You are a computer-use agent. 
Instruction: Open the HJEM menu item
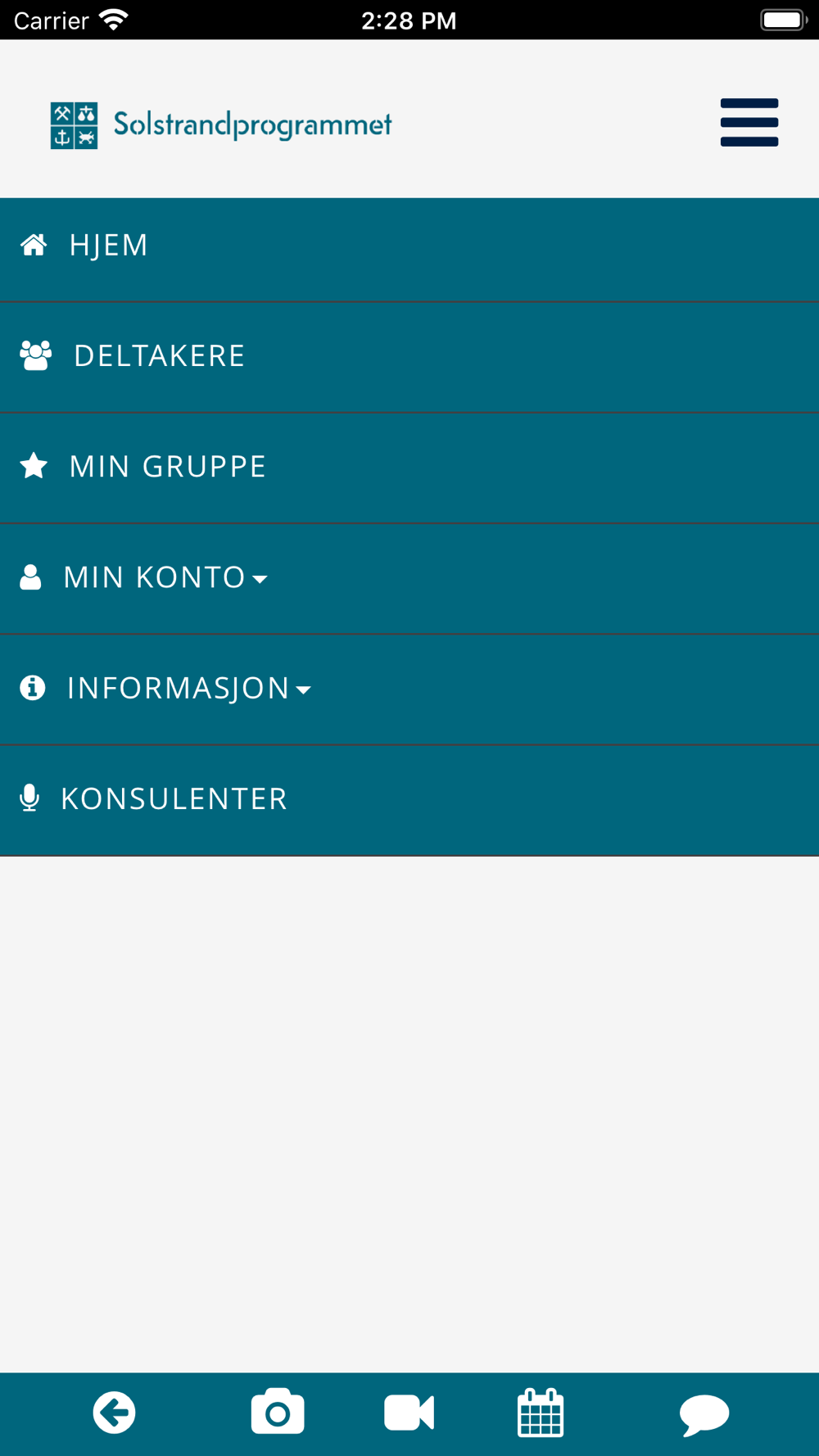409,246
